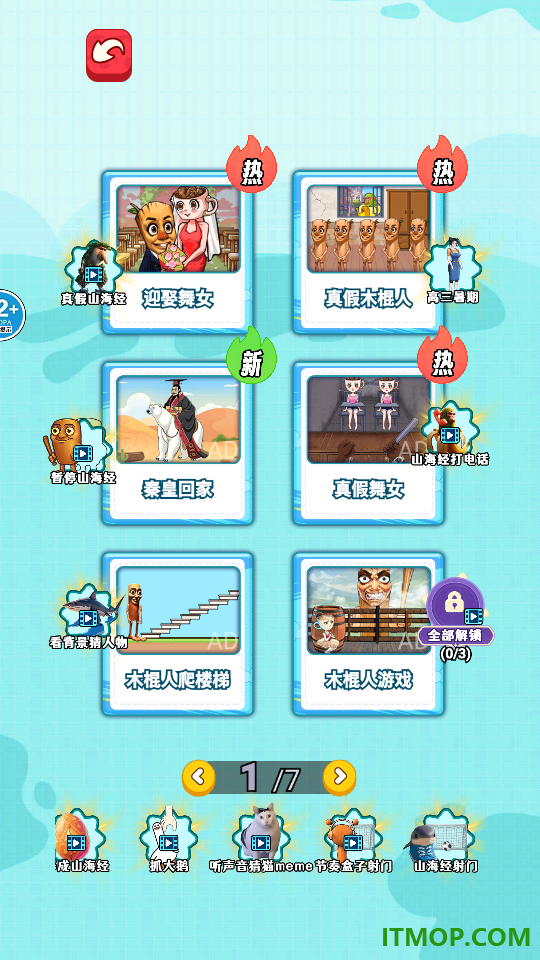This screenshot has width=540, height=960.
Task: Open the 真假舞女 level card
Action: click(x=369, y=443)
